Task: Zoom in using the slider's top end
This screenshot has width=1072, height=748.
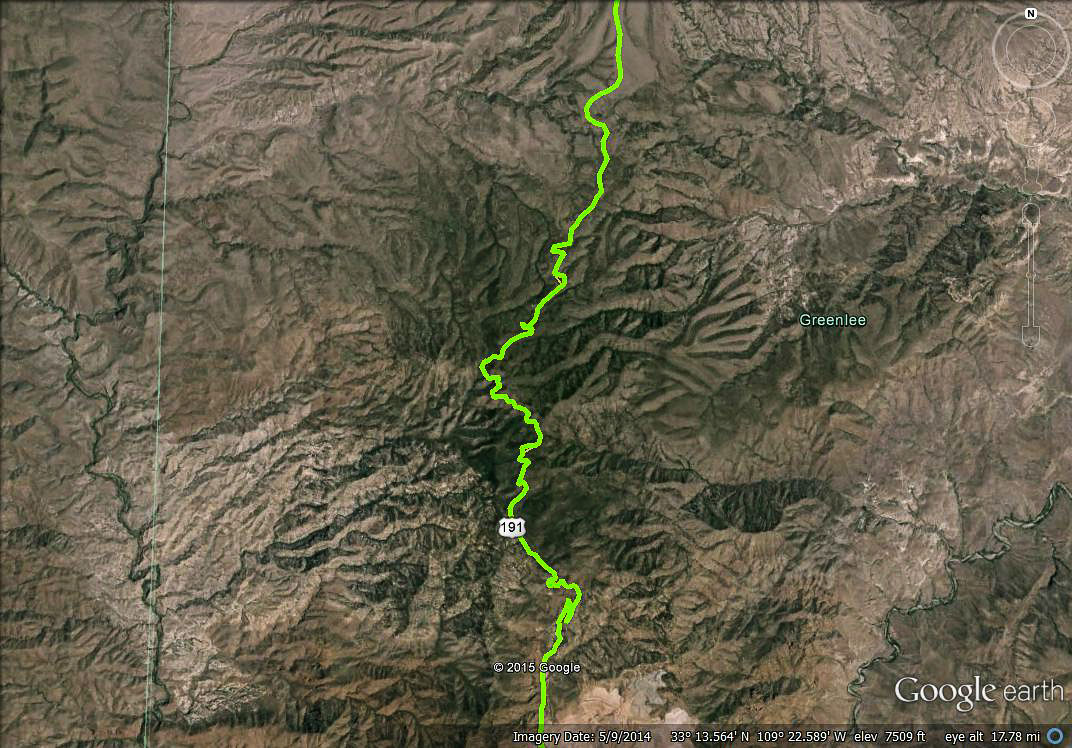Action: click(1030, 213)
